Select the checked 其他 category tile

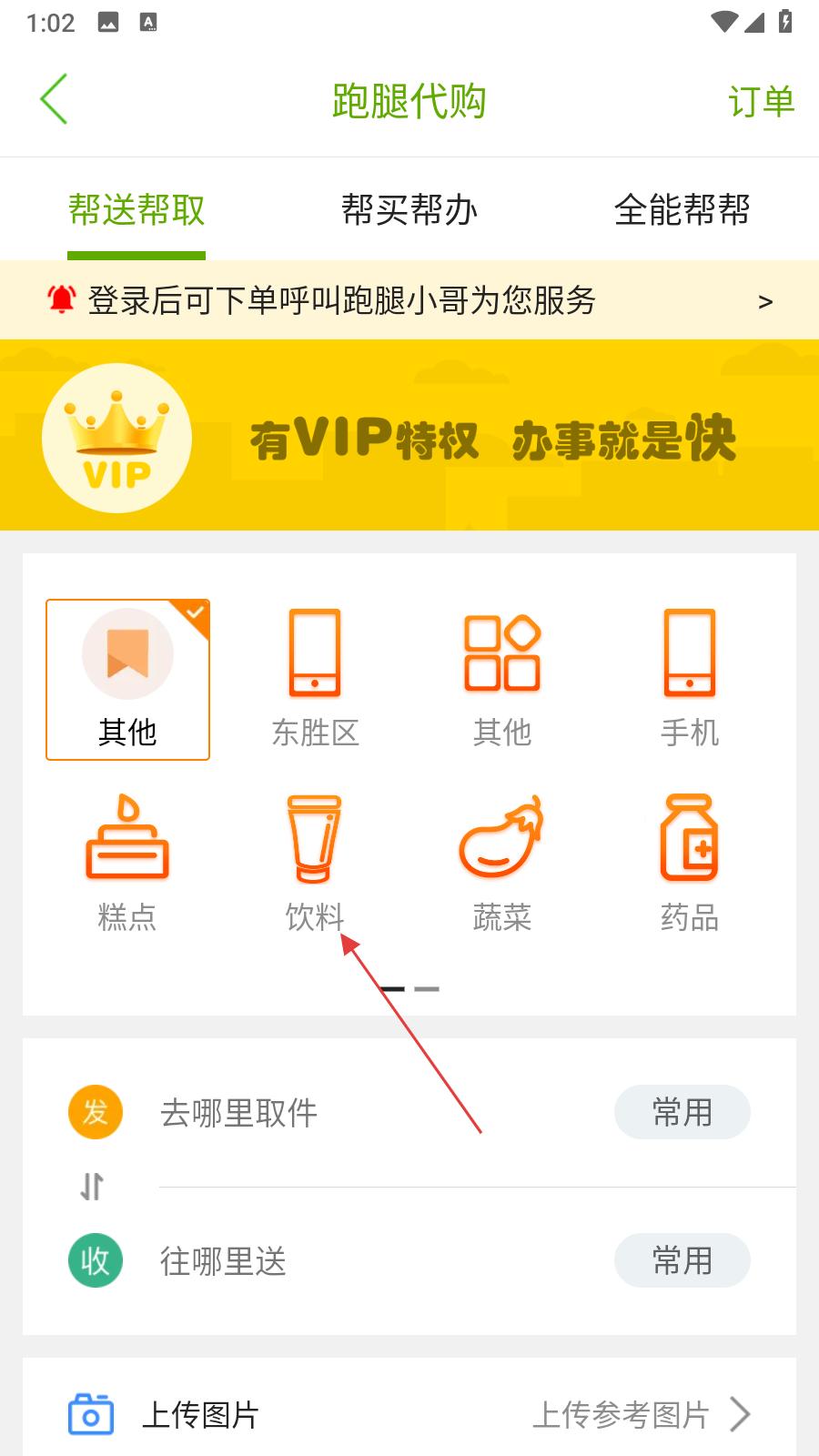pyautogui.click(x=127, y=679)
